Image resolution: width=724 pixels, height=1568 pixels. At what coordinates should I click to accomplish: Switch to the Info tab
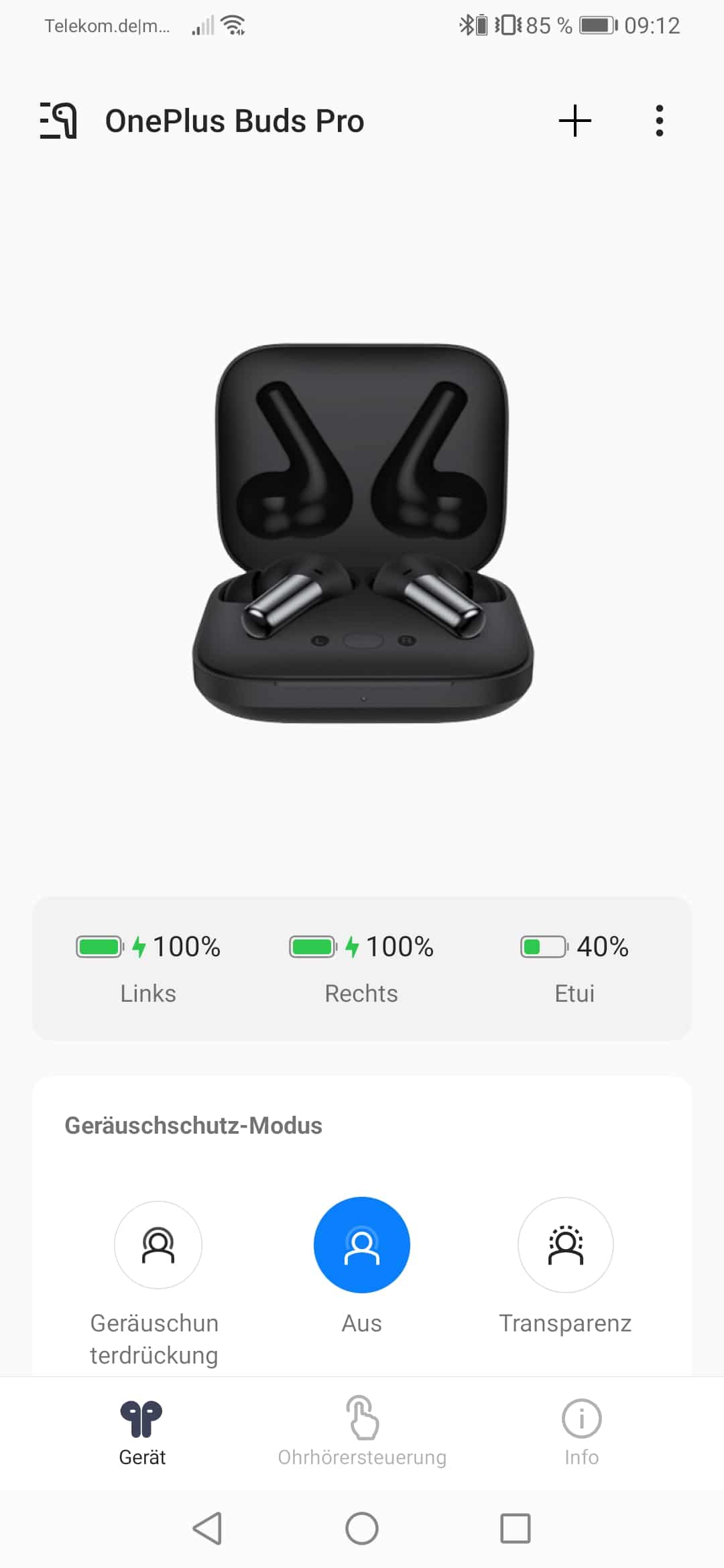(581, 1433)
